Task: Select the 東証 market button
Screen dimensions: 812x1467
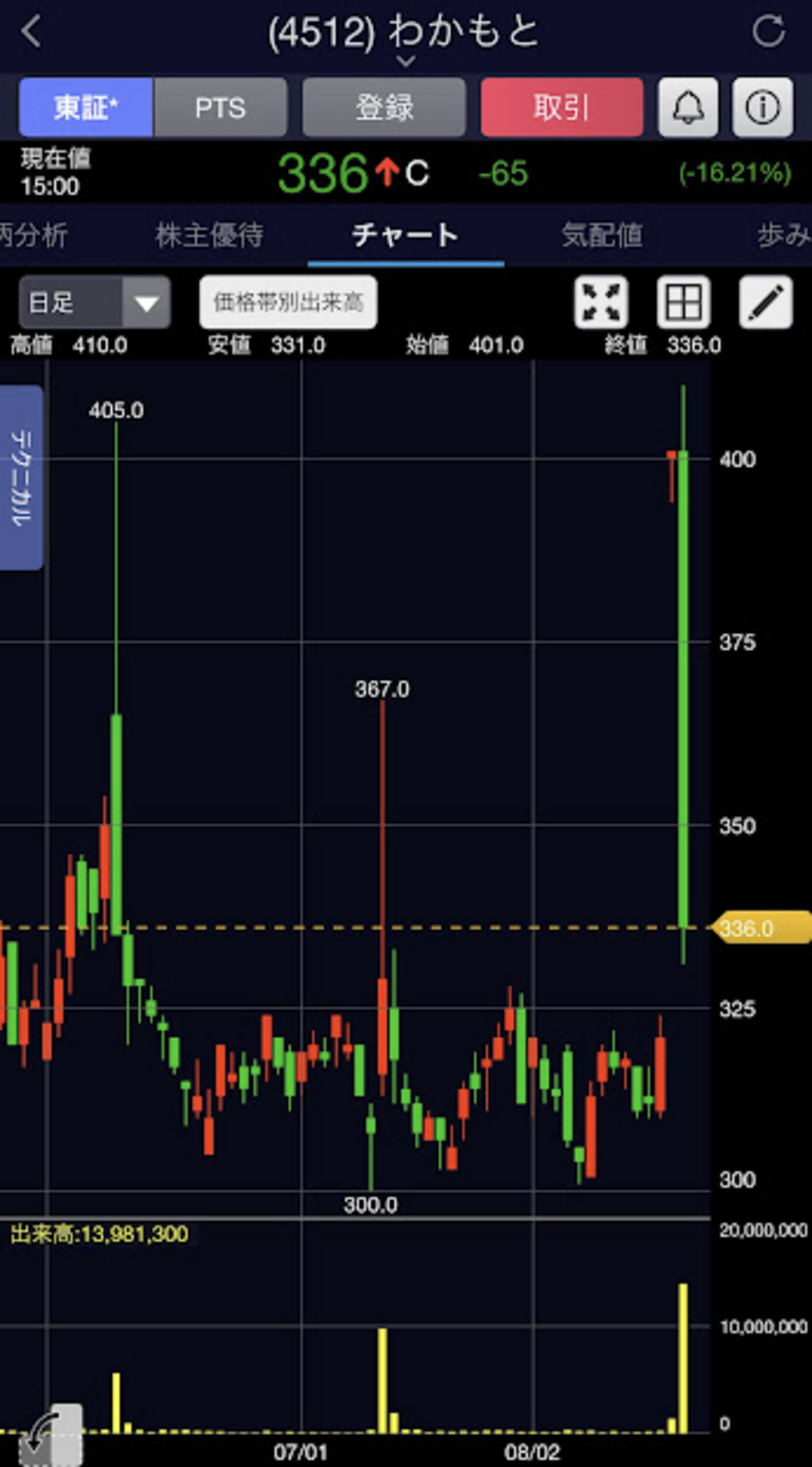Action: tap(86, 107)
